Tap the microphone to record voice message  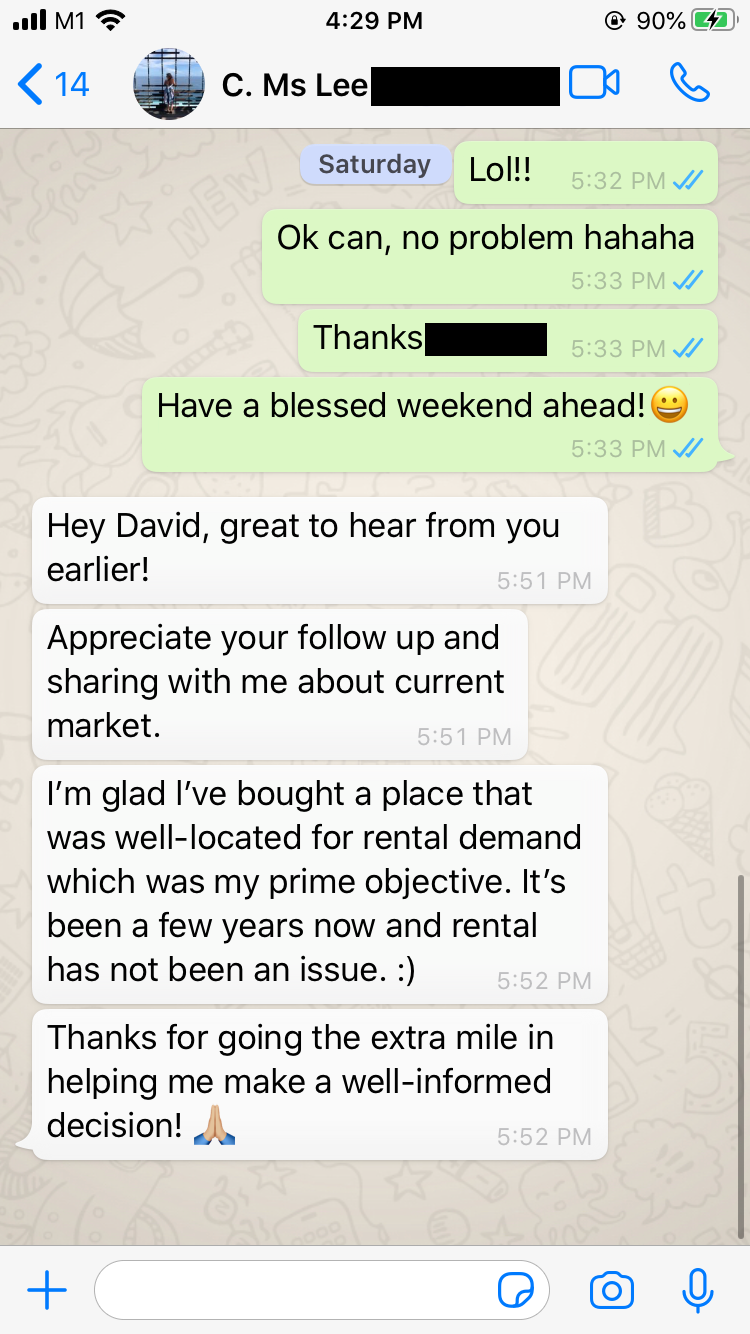697,1291
